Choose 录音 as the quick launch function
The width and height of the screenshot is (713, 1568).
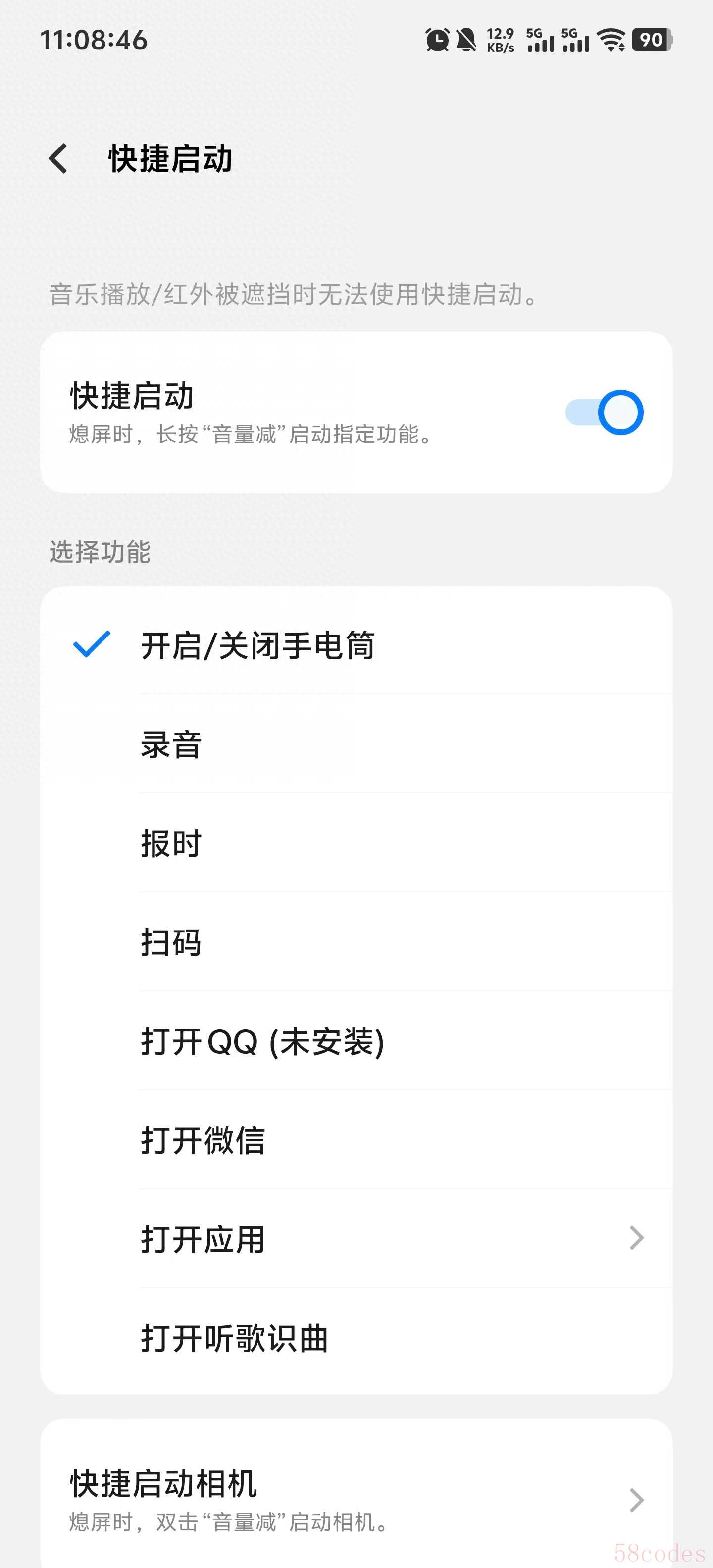tap(356, 743)
